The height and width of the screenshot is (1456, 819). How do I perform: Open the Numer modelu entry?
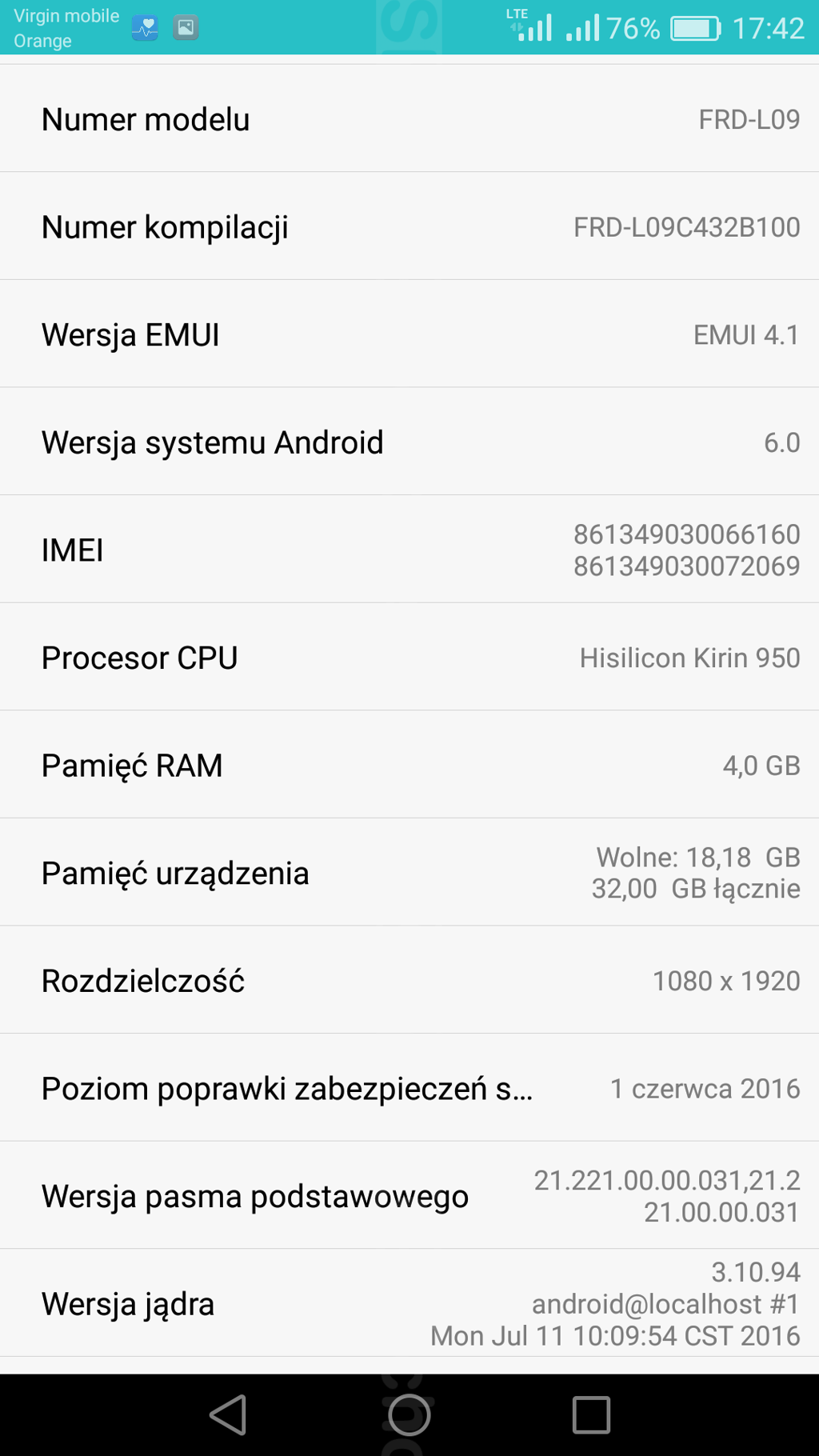tap(409, 119)
